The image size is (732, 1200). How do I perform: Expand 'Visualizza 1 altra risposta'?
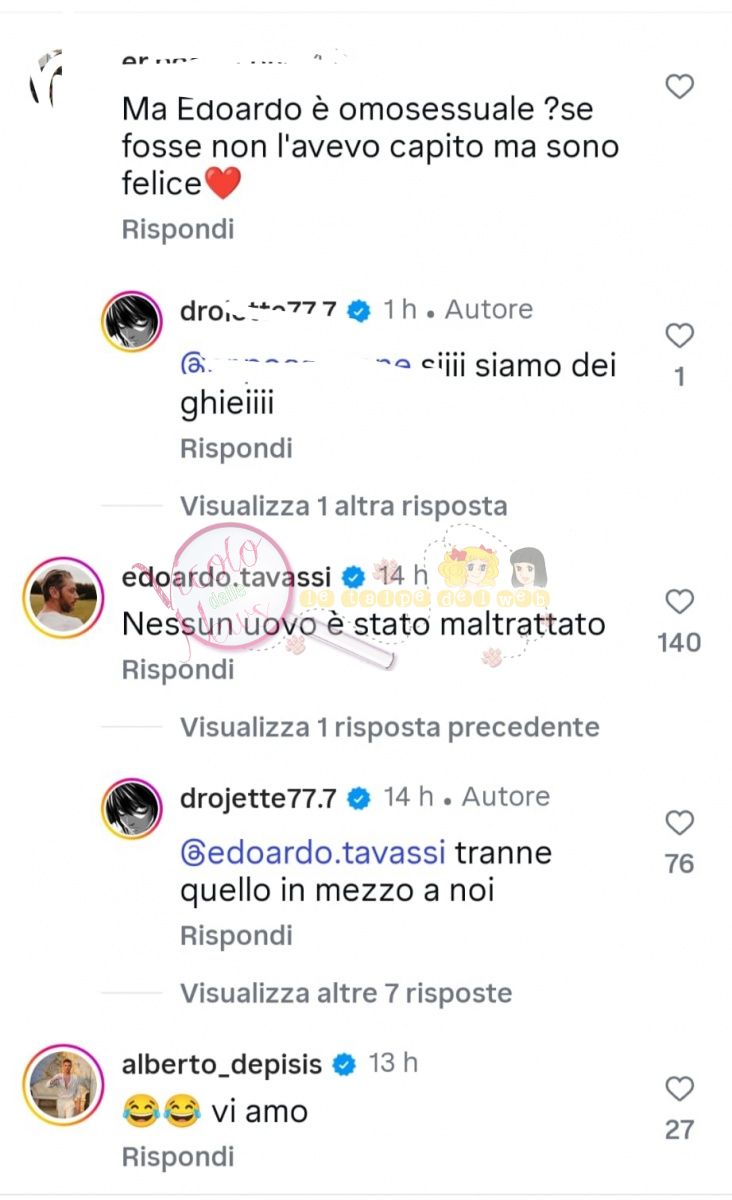(x=343, y=506)
